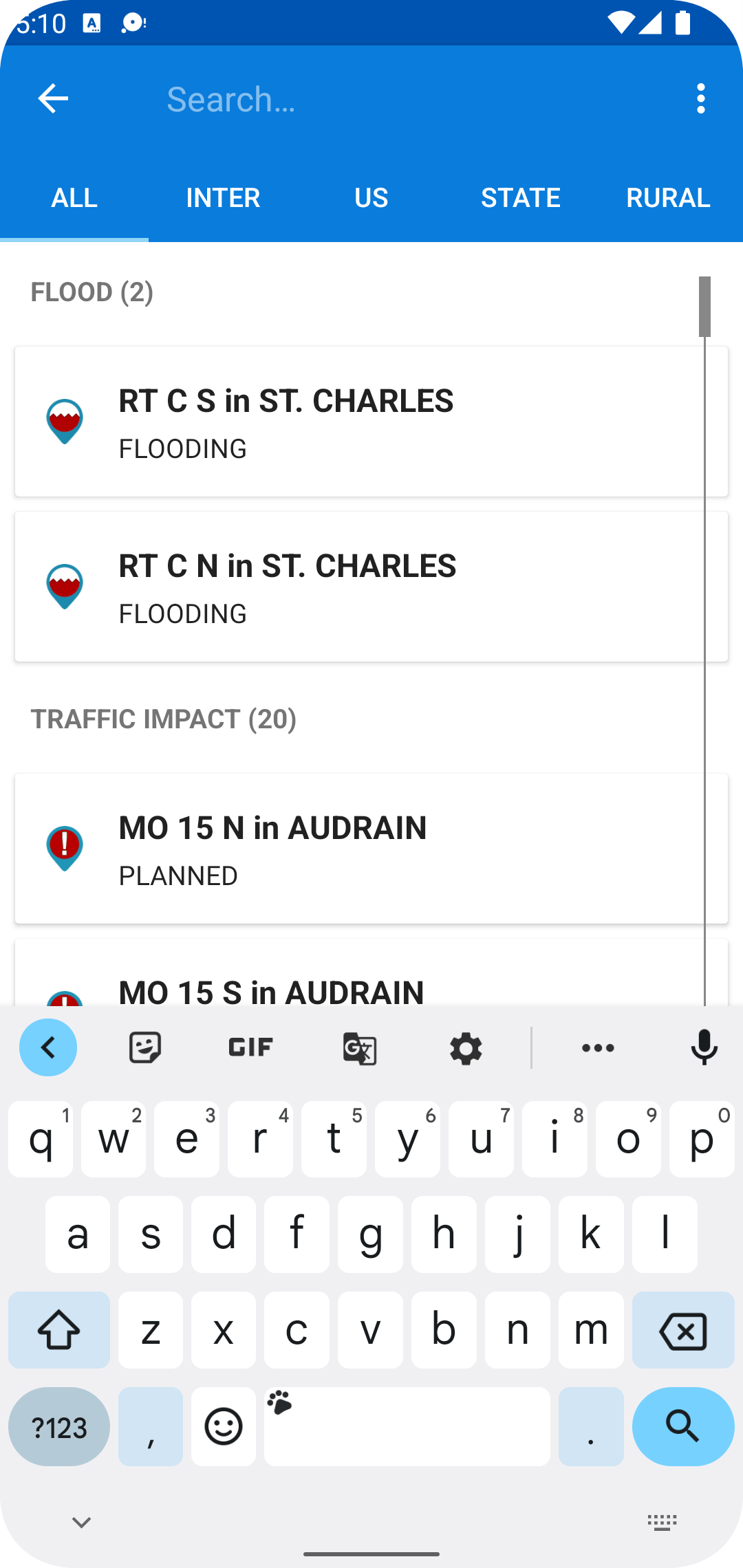The height and width of the screenshot is (1568, 743).
Task: Open the GIF keyboard panel
Action: click(251, 1047)
